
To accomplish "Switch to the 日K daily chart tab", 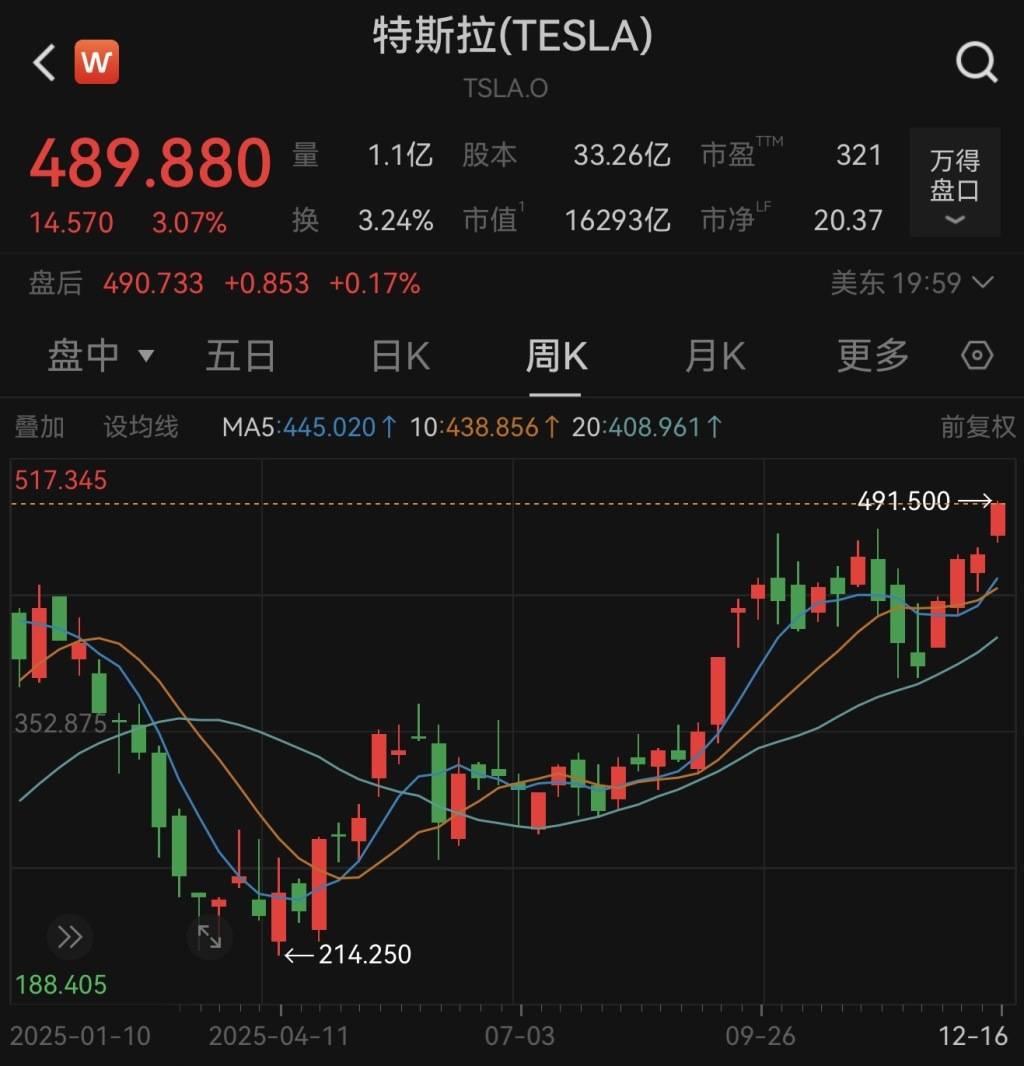I will click(398, 355).
